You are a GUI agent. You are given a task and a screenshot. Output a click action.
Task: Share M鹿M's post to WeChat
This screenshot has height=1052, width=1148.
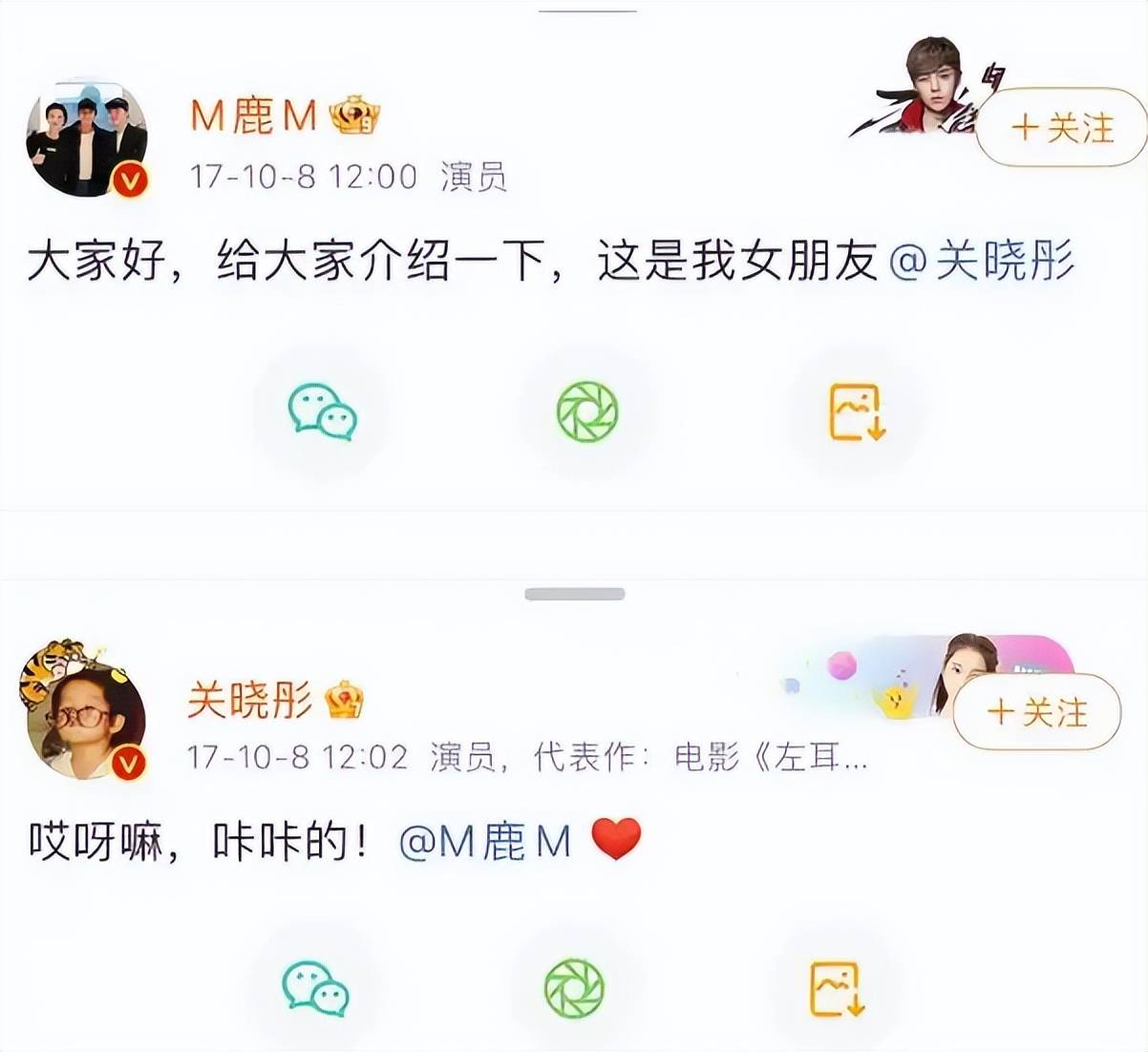[x=322, y=412]
